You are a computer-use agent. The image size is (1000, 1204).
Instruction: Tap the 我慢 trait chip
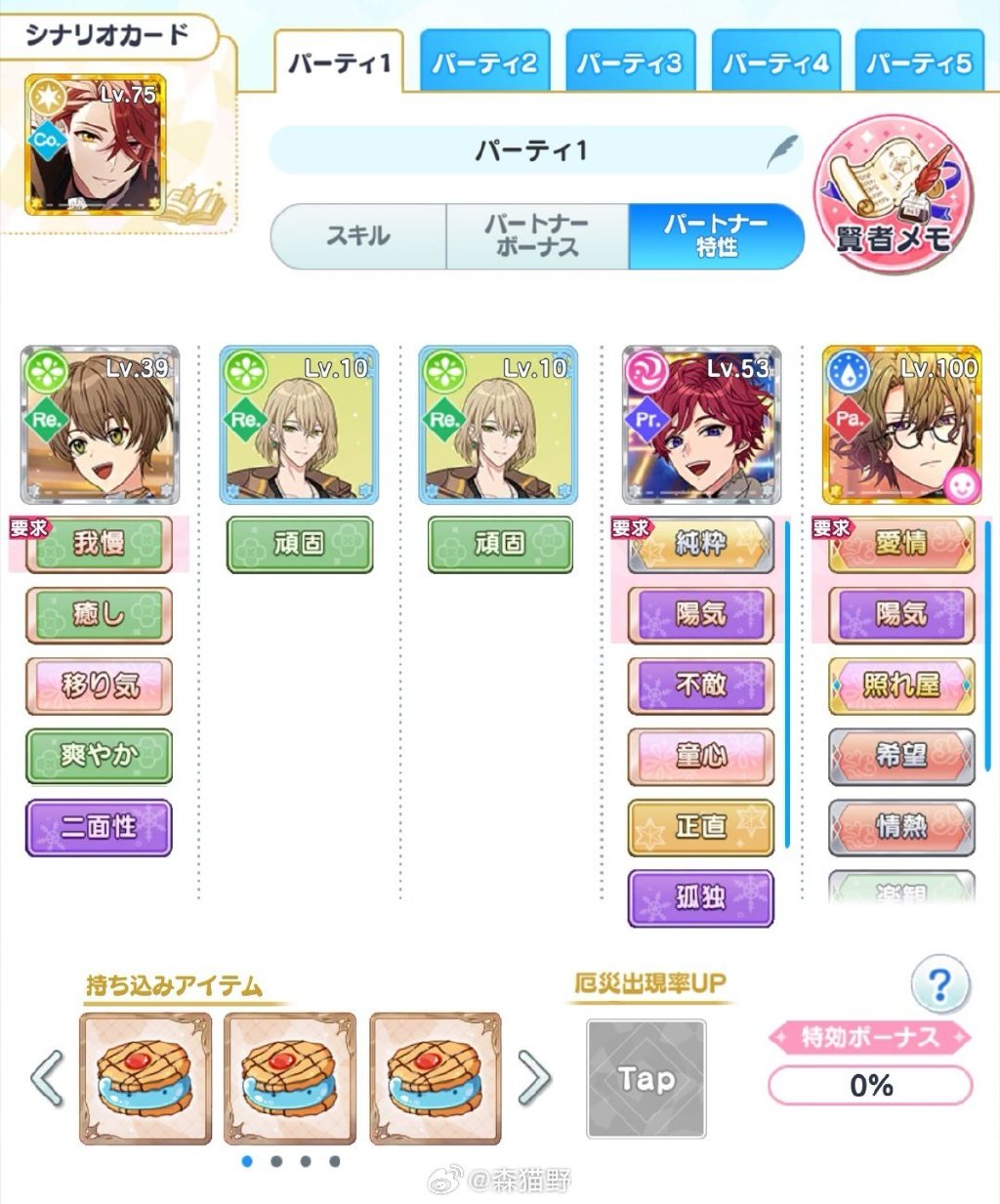coord(99,544)
